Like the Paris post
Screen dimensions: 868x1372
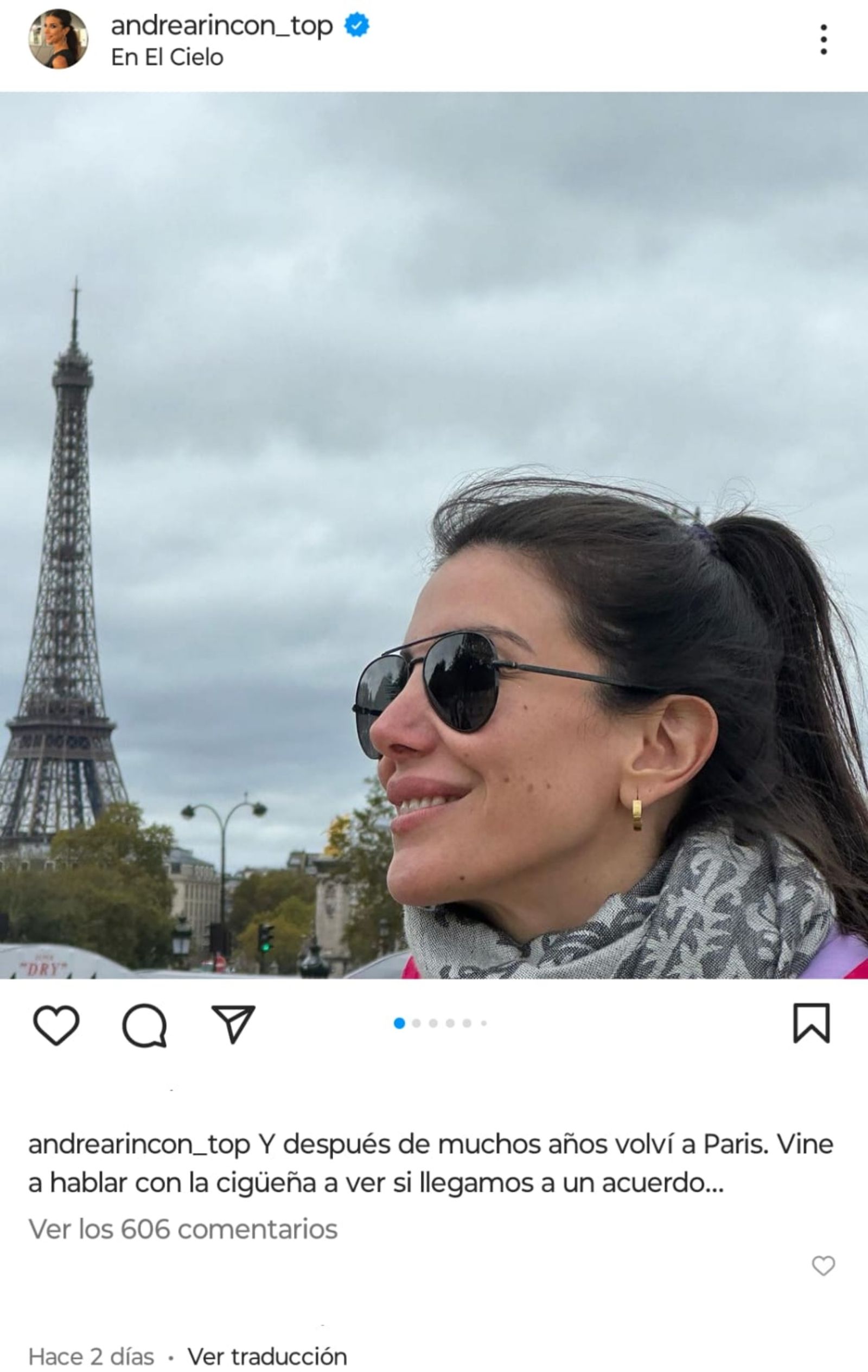56,1025
